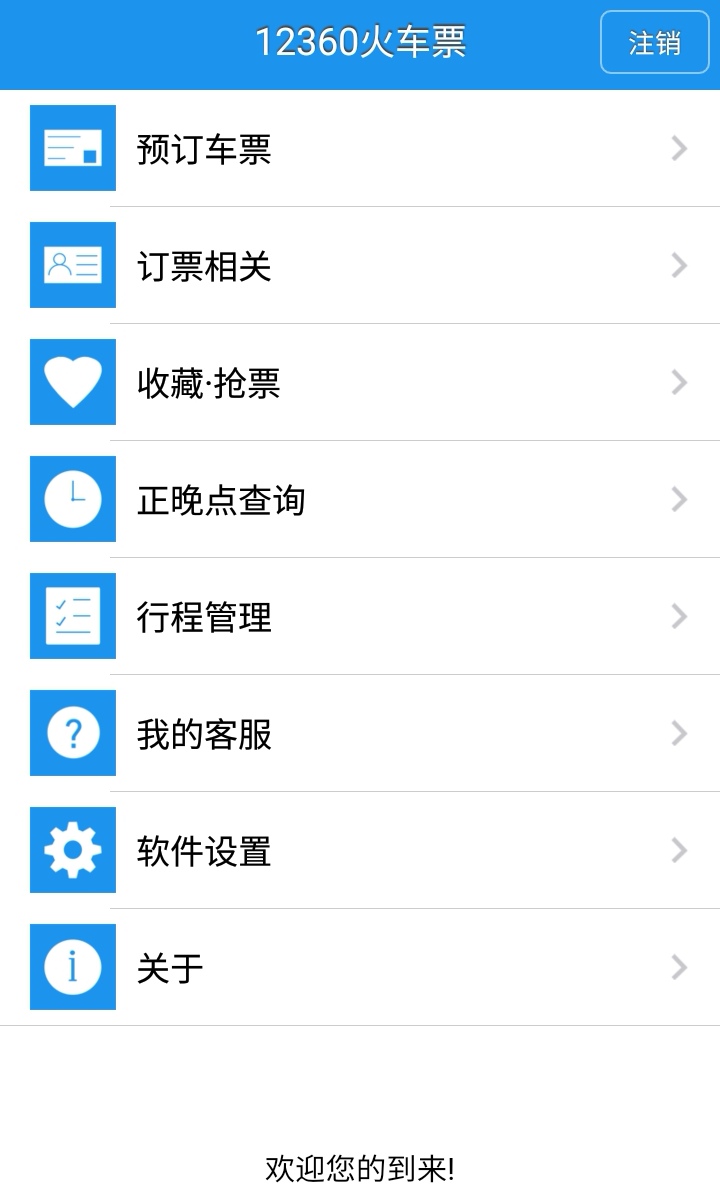The height and width of the screenshot is (1193, 720).
Task: View the 关于 about page
Action: (x=360, y=968)
